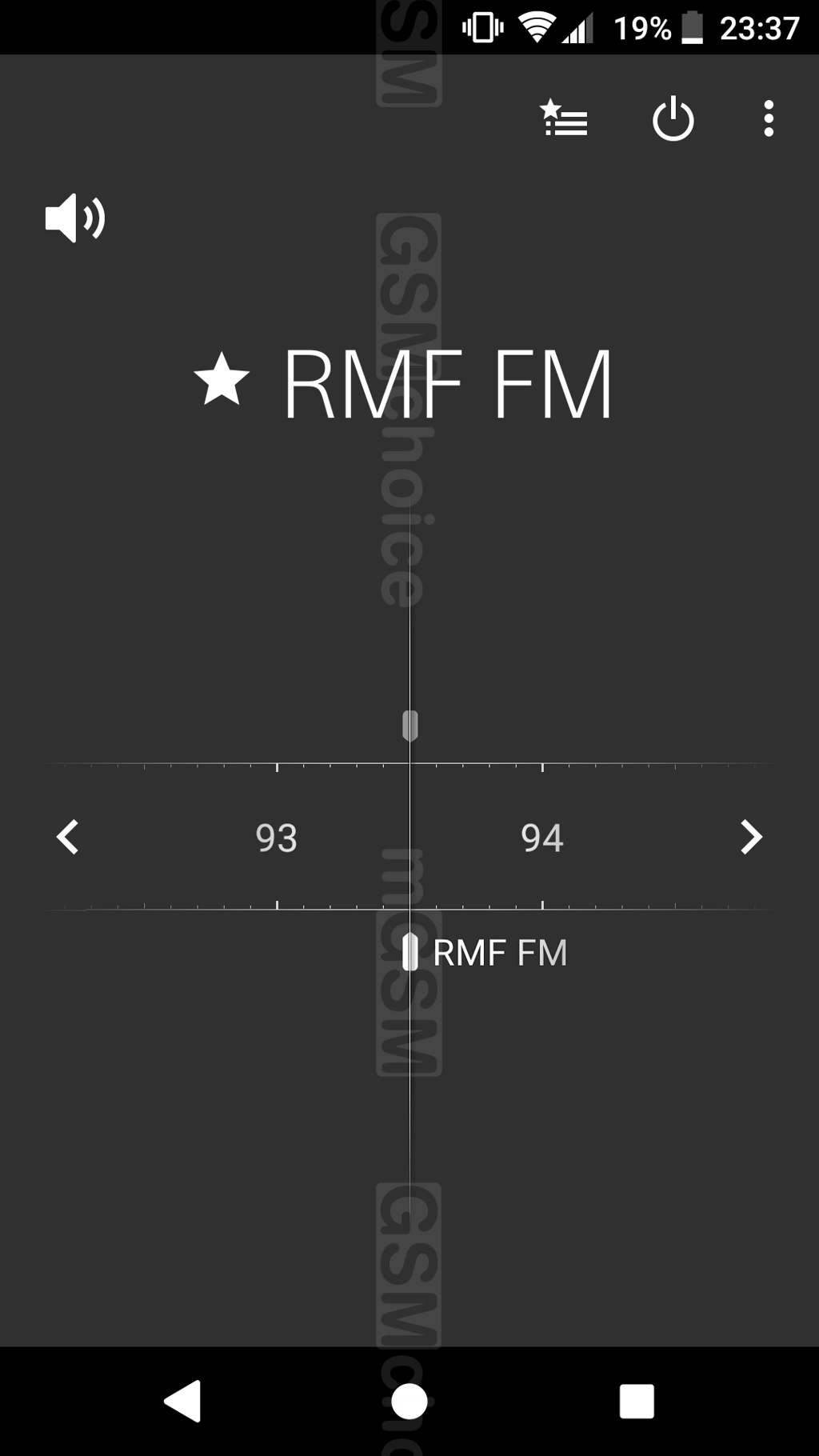Toggle the speaker audio output
The height and width of the screenshot is (1456, 819).
(74, 218)
